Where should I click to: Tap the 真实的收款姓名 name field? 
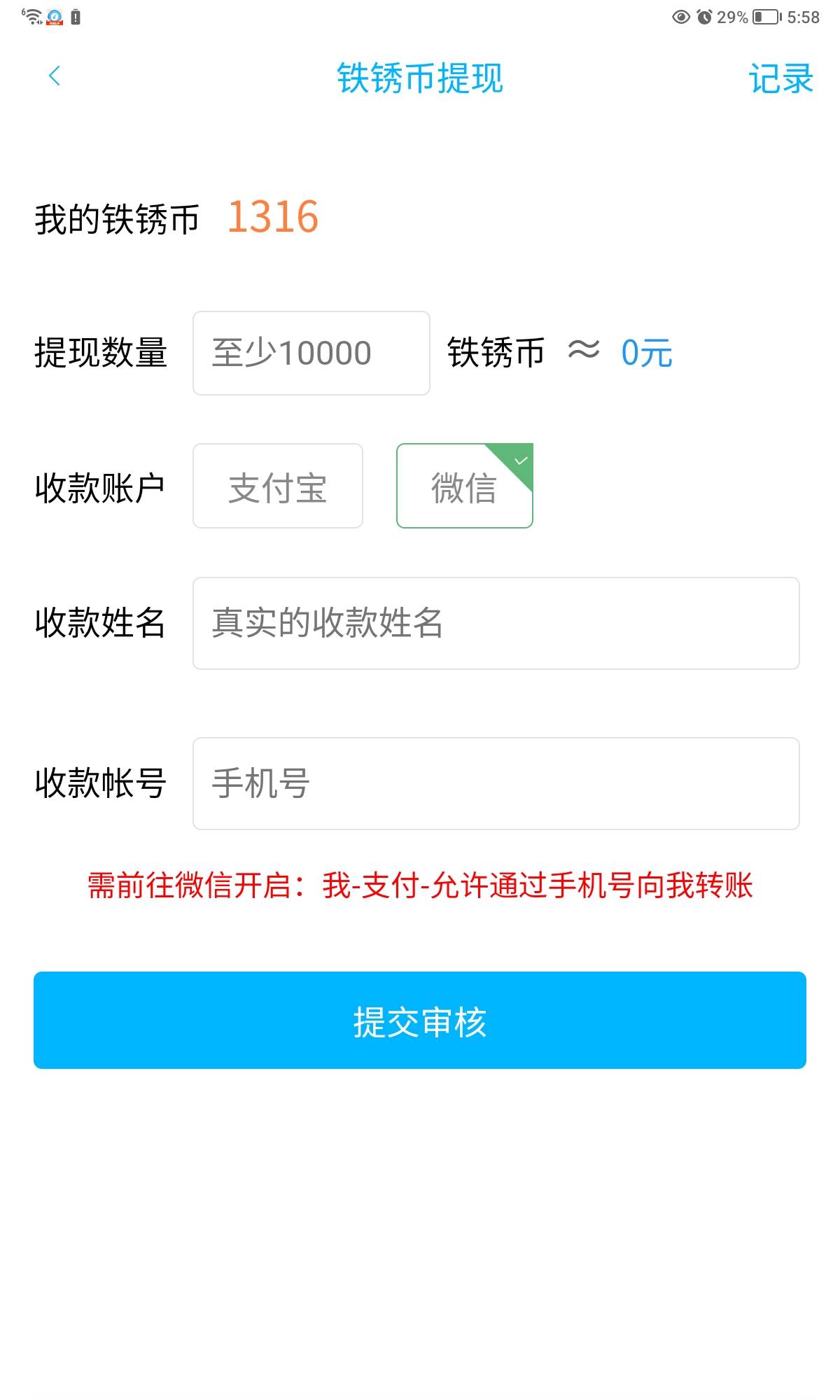tap(496, 623)
